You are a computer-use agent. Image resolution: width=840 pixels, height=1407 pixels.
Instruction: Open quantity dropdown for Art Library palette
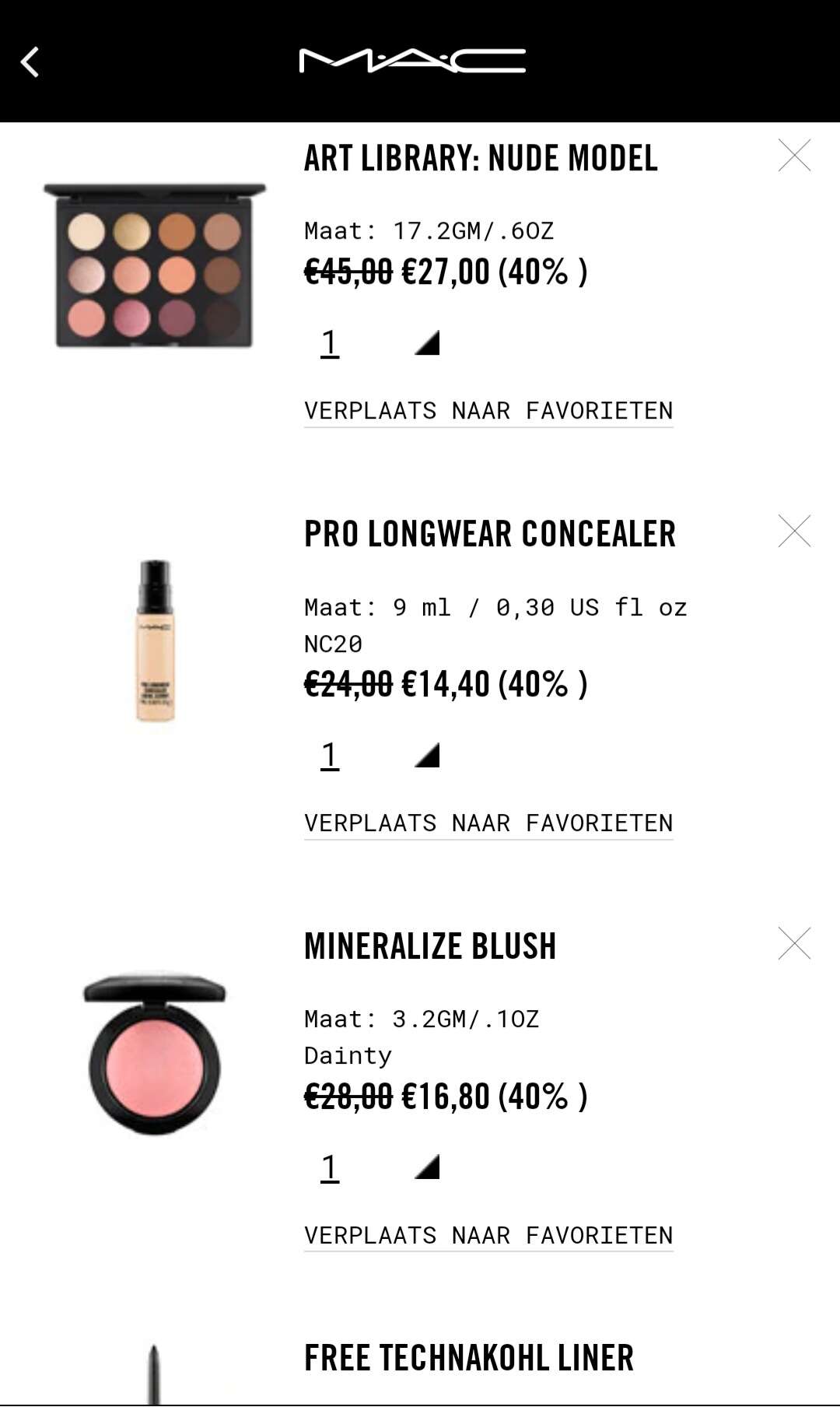(380, 343)
